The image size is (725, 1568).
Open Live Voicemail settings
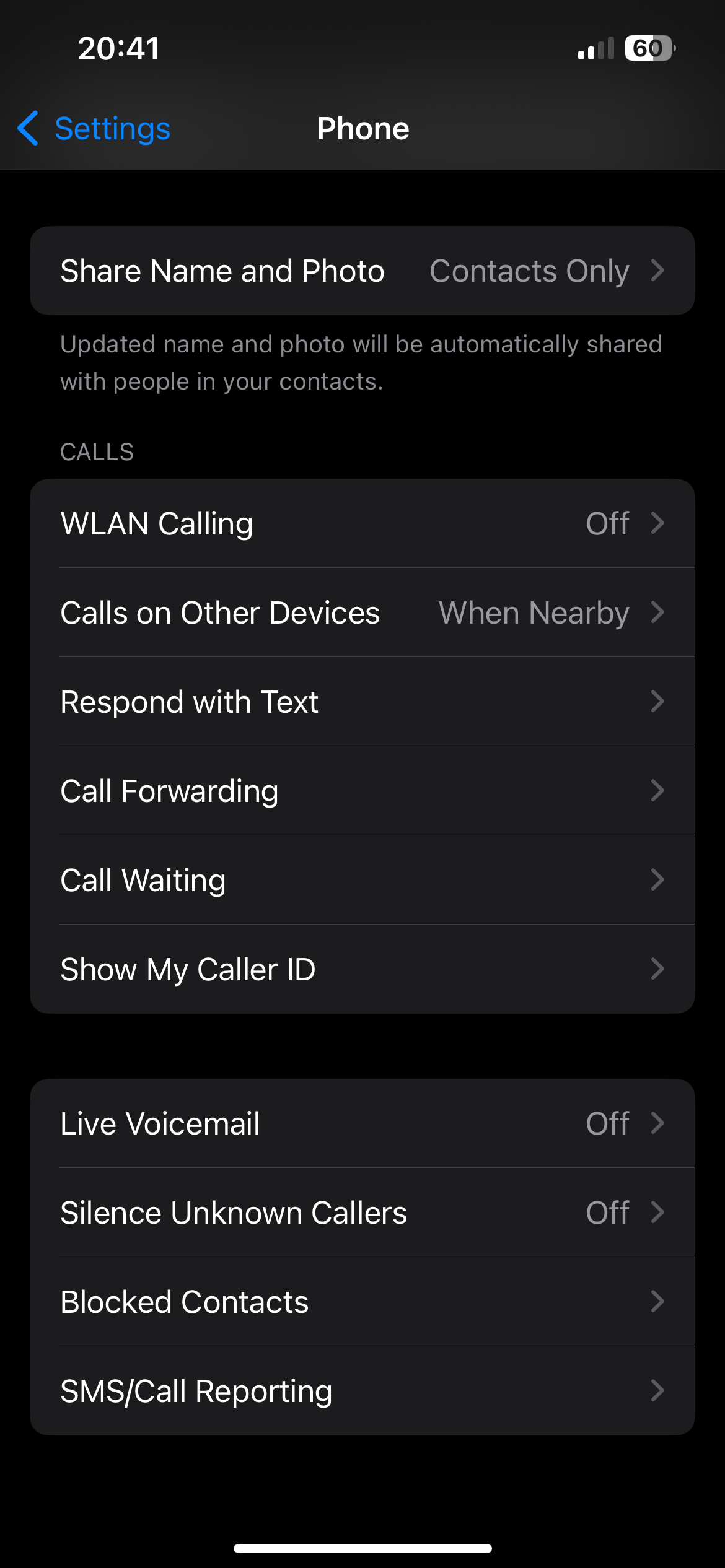[362, 1123]
